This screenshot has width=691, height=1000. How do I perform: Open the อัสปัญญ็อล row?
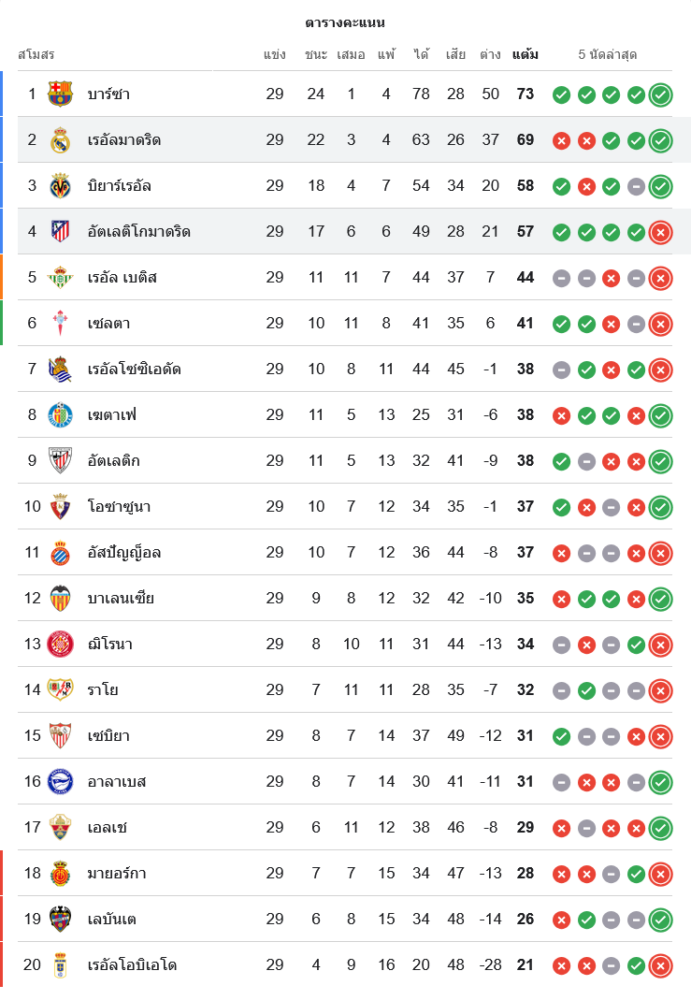point(124,552)
